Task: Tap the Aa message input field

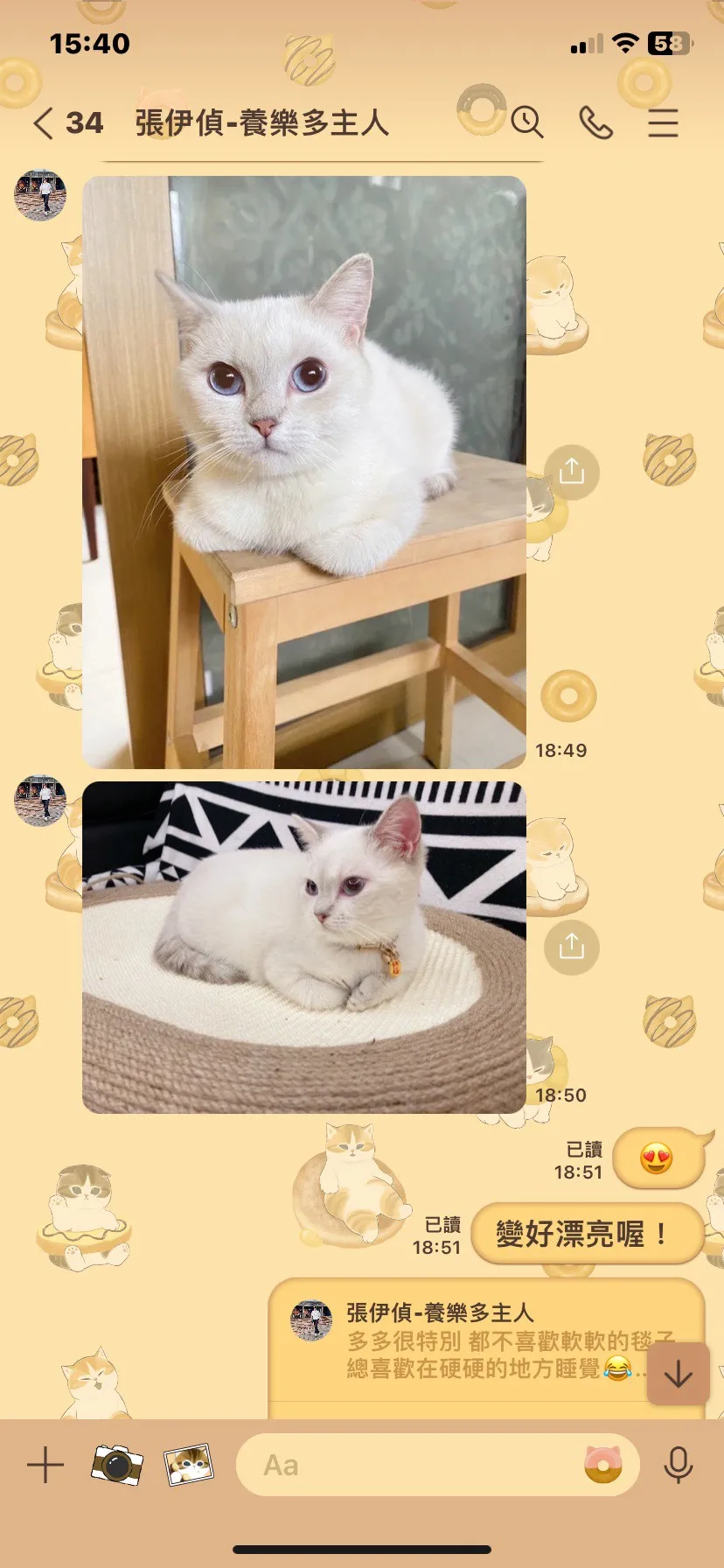Action: coord(411,1465)
